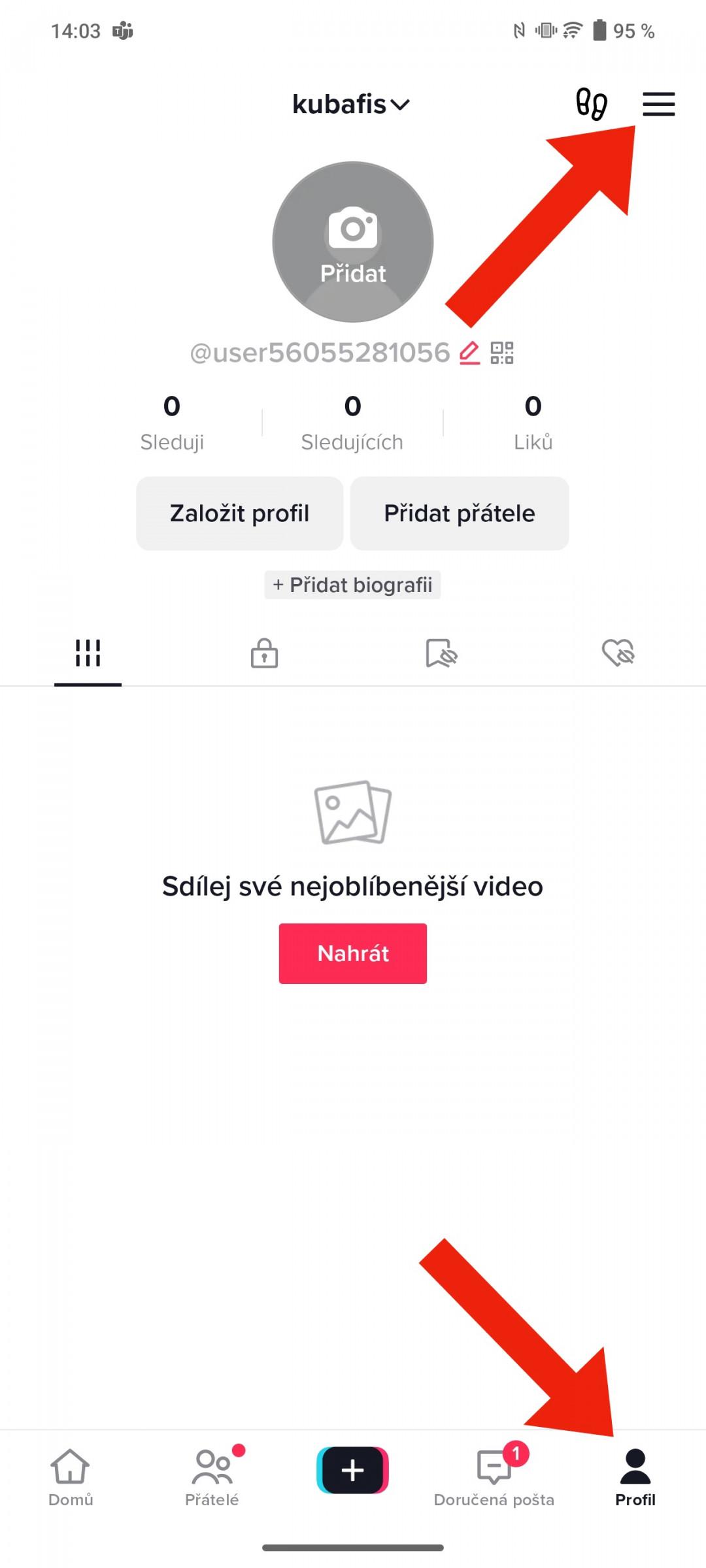This screenshot has height=1568, width=706.
Task: Open the hamburger menu
Action: click(658, 105)
